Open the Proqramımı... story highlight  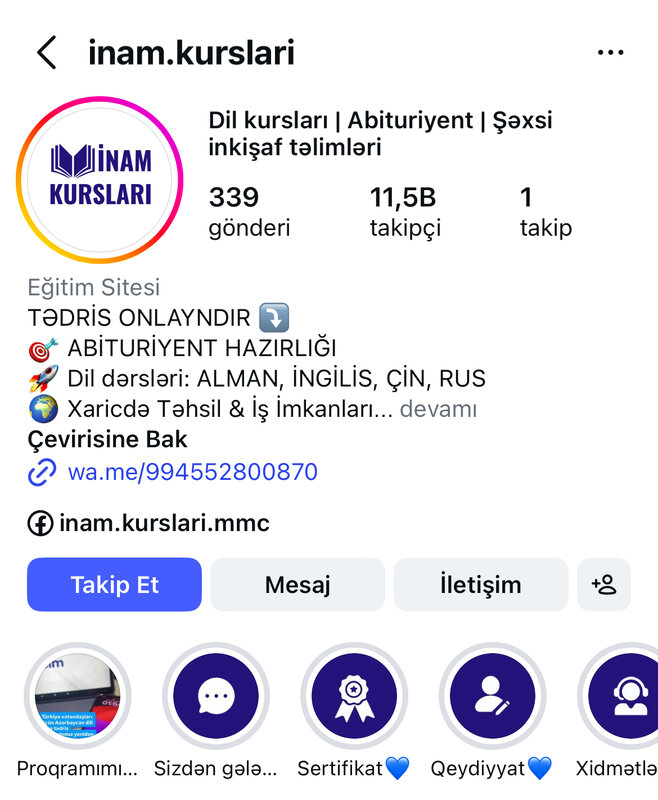[77, 697]
